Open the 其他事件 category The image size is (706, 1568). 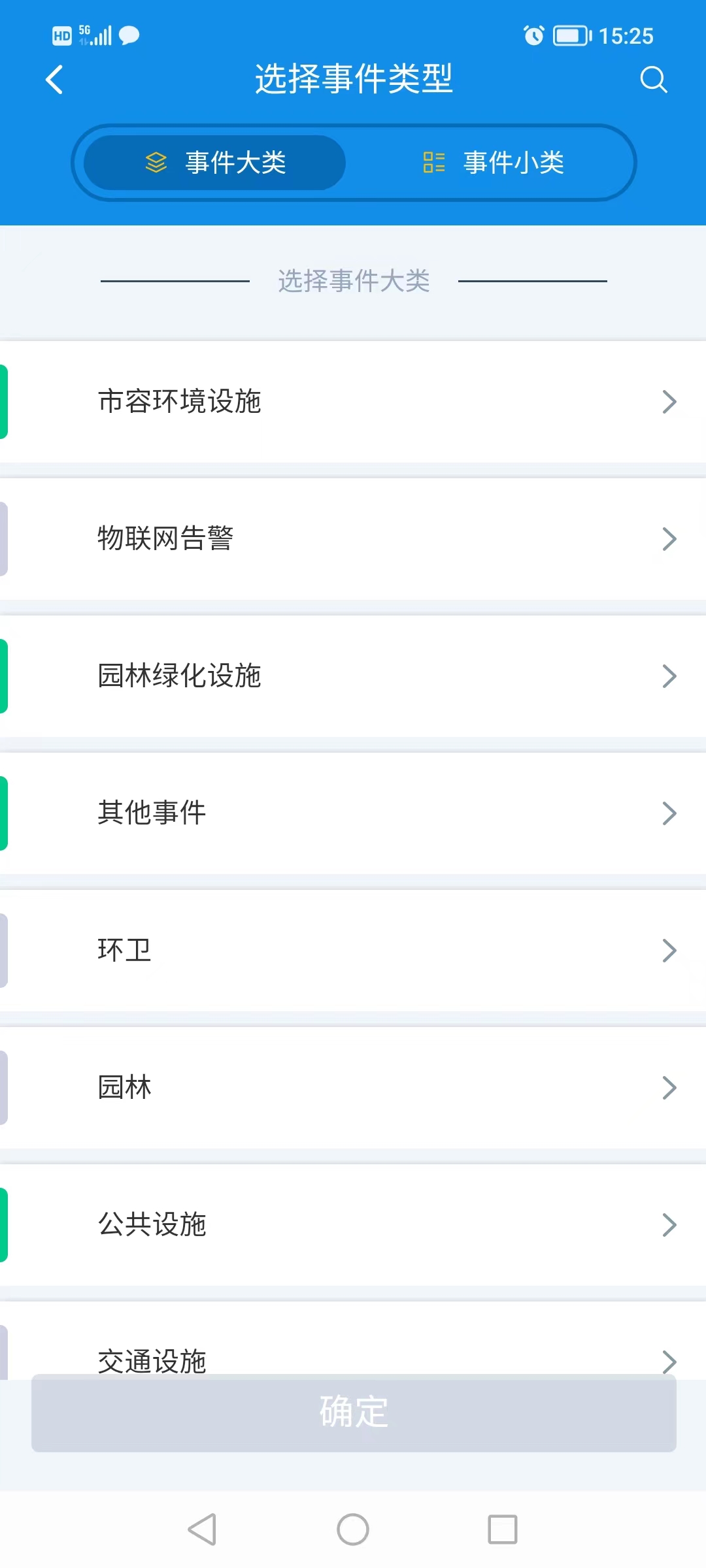tap(353, 813)
